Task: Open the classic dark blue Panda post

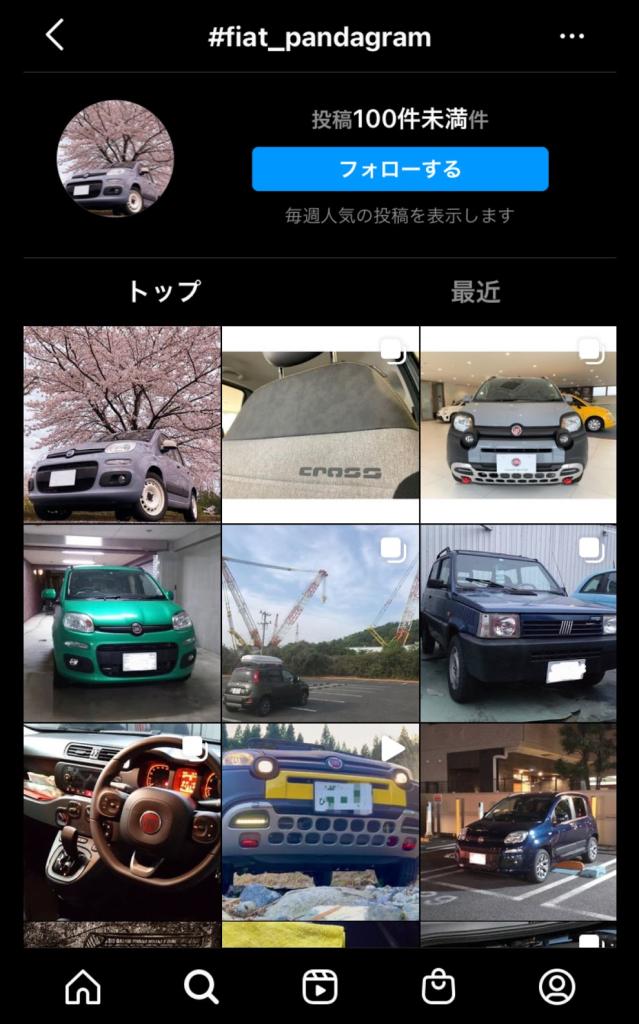Action: coord(518,622)
